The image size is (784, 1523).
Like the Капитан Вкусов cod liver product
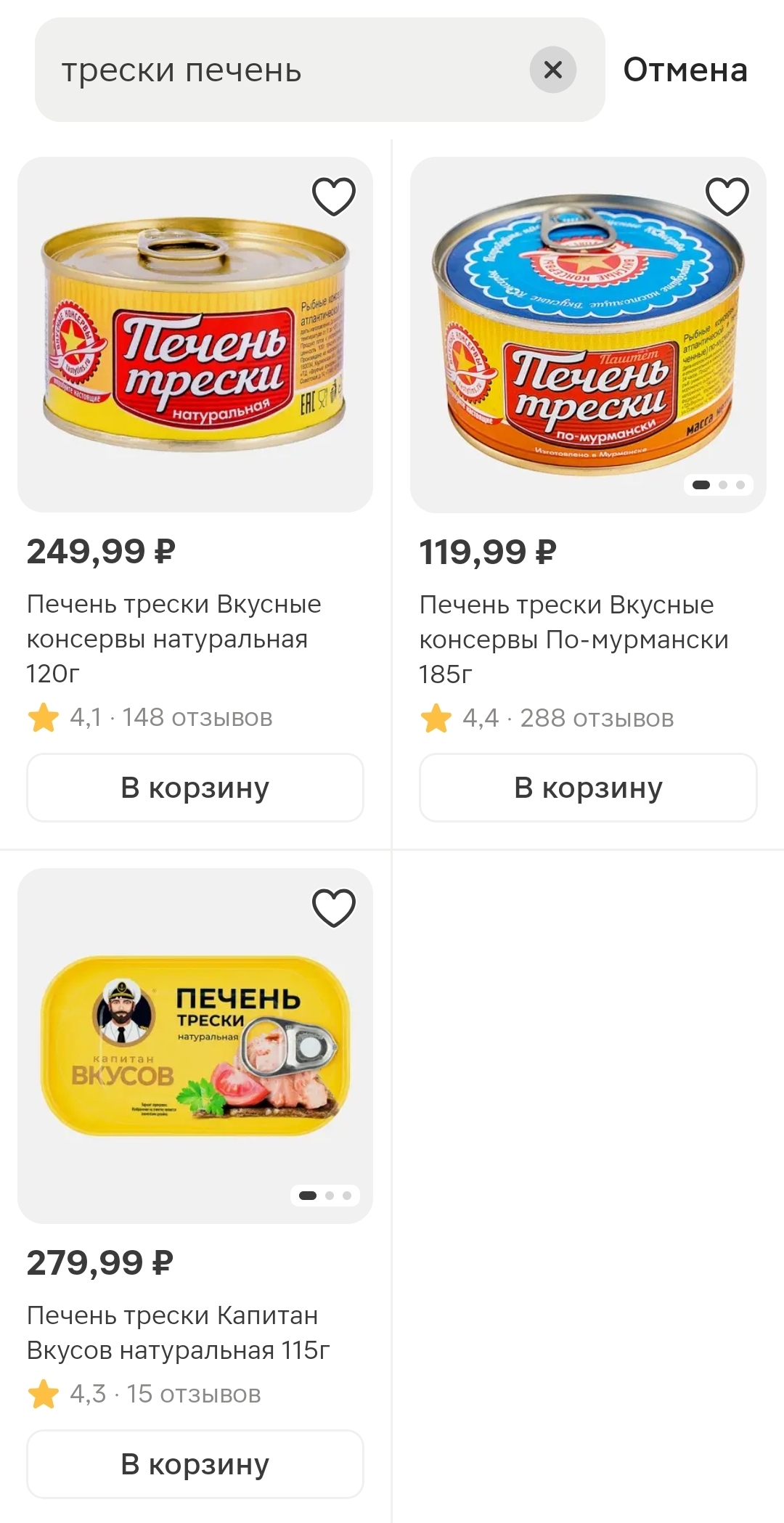[x=333, y=907]
